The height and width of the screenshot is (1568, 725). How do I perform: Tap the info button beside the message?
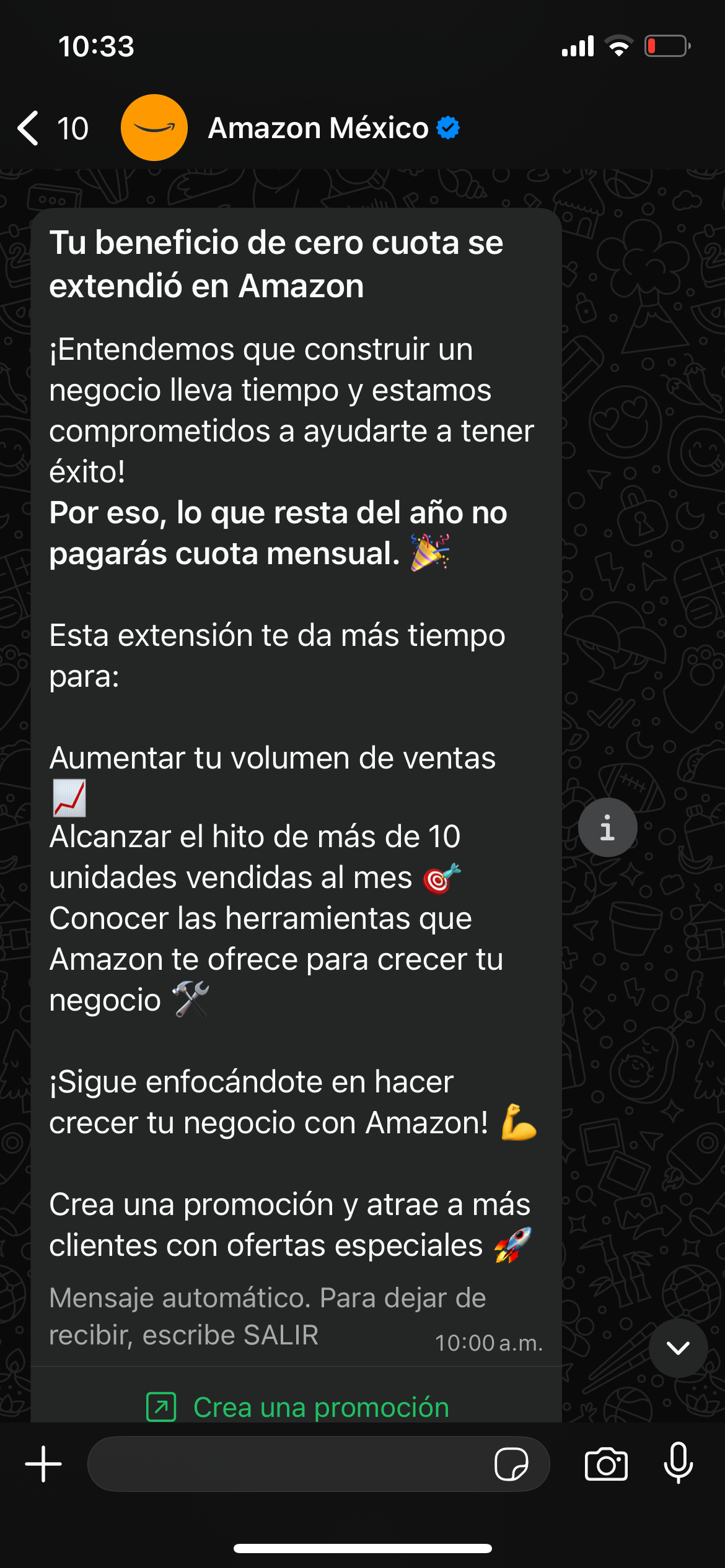tap(607, 827)
